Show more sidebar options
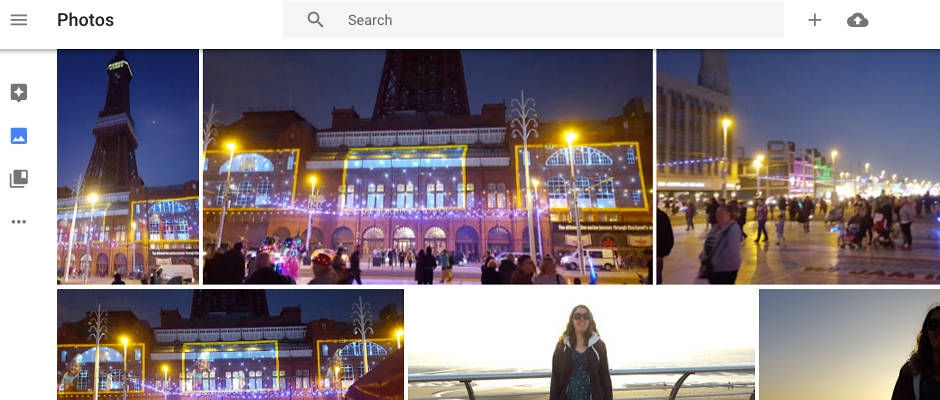This screenshot has height=400, width=940. pos(18,222)
